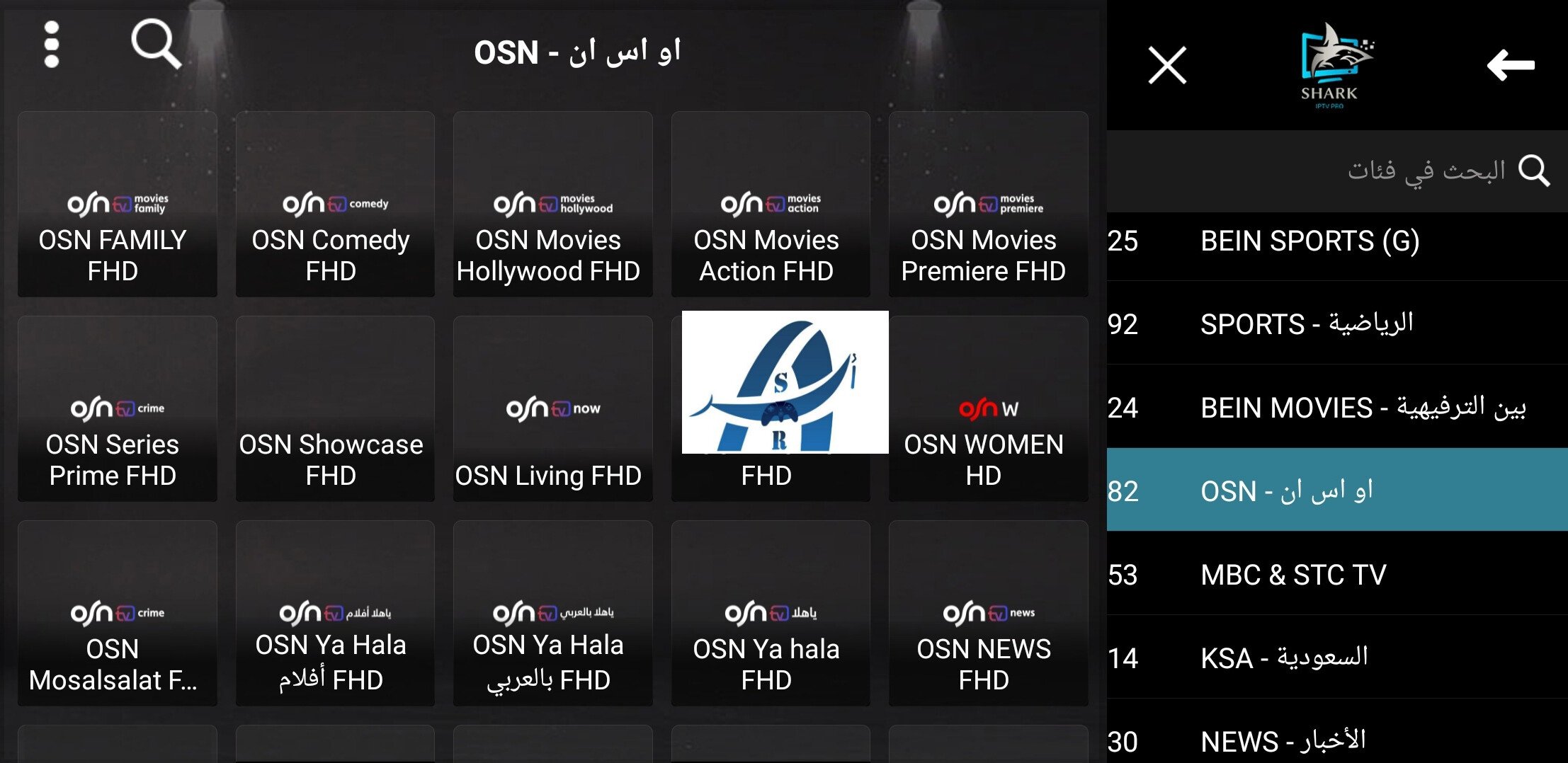Watch OSN Movies Hollywood FHD
This screenshot has height=763, width=1568.
[552, 204]
